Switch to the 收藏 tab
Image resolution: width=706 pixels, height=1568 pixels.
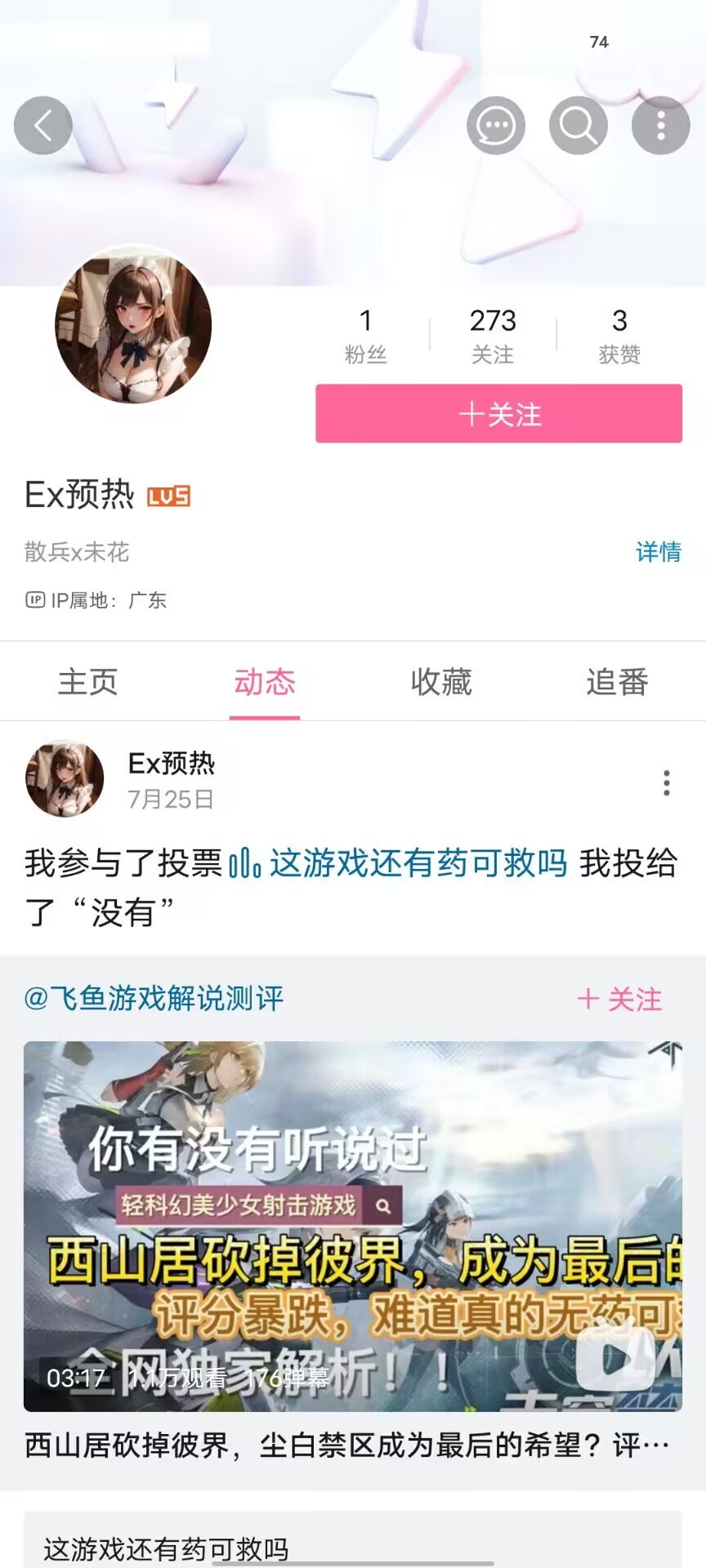441,682
